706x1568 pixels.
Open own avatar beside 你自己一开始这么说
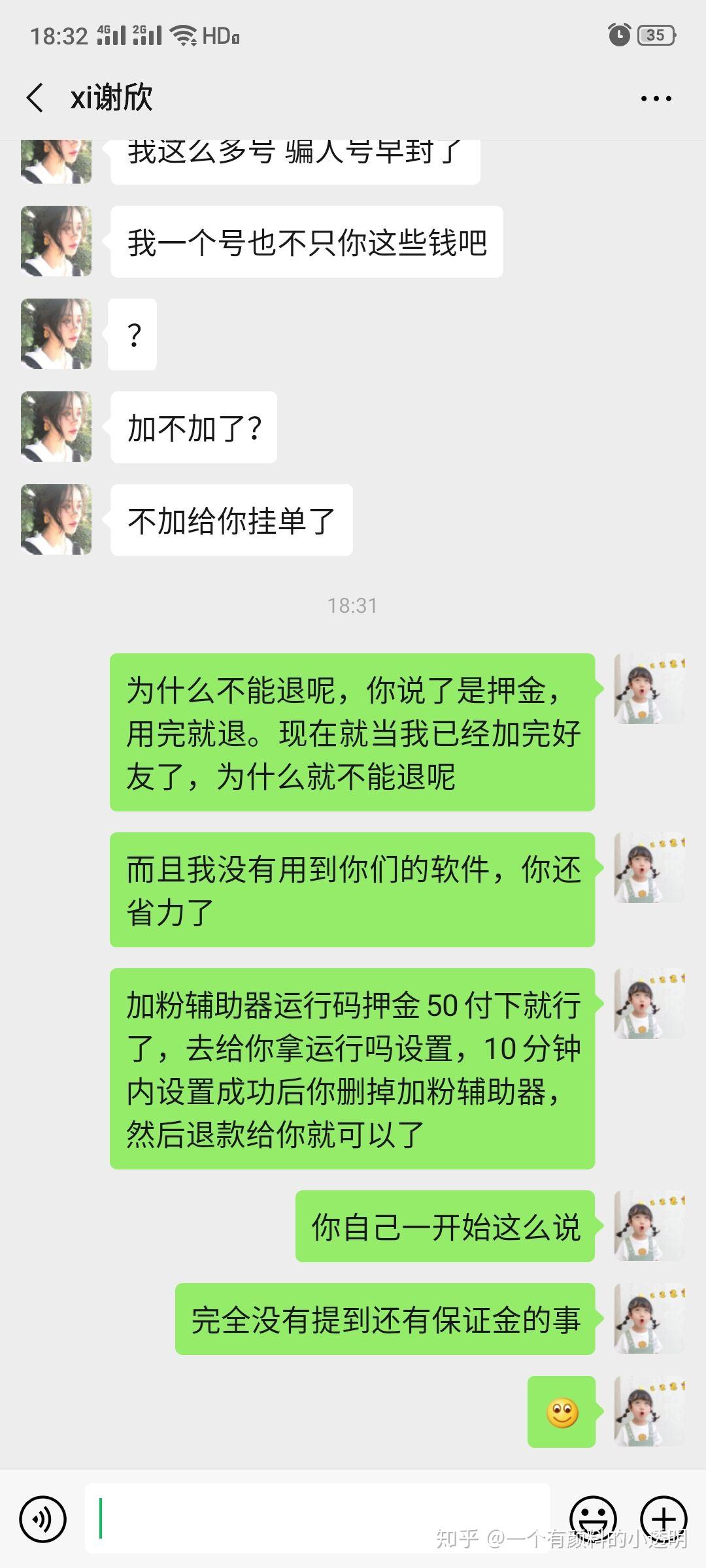tap(649, 1226)
